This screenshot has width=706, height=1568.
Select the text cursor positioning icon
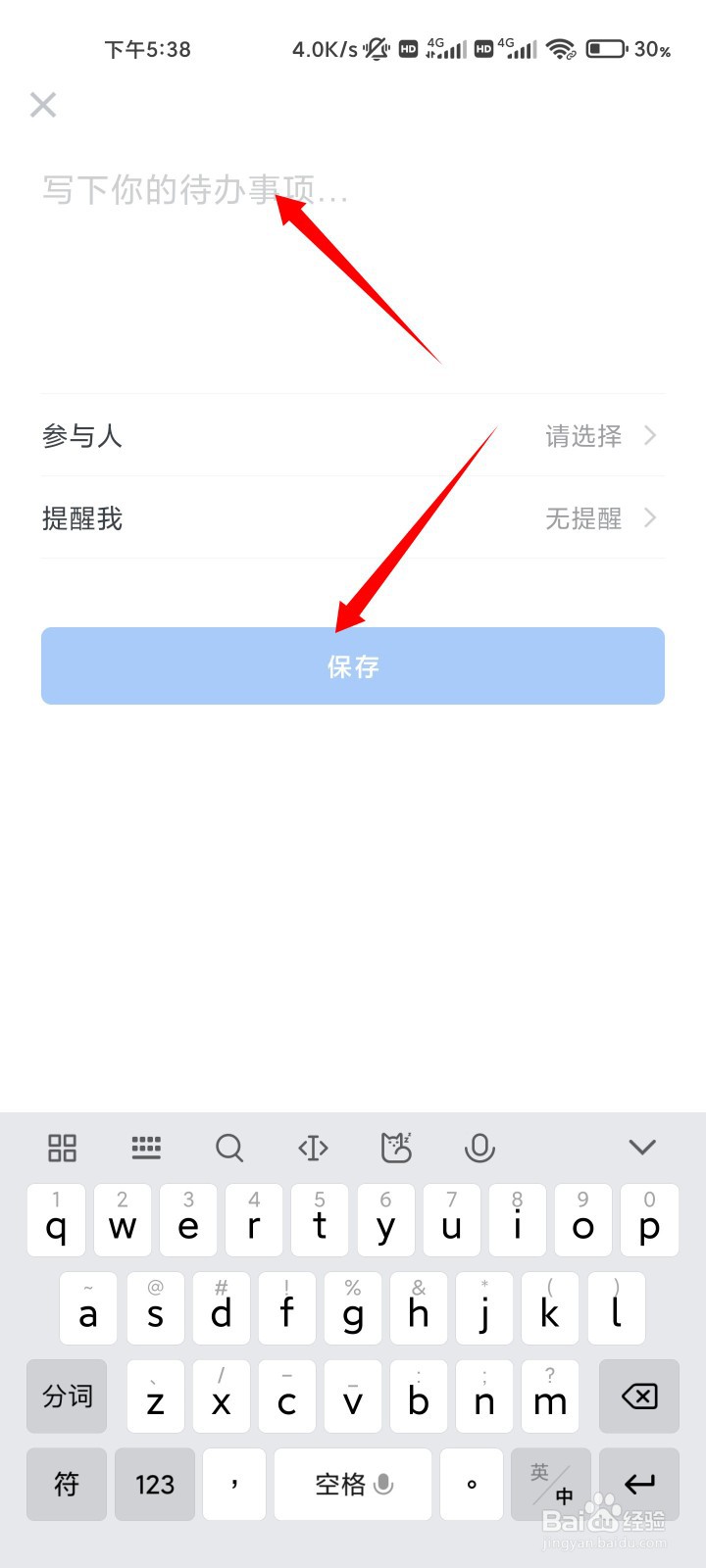(x=312, y=1147)
